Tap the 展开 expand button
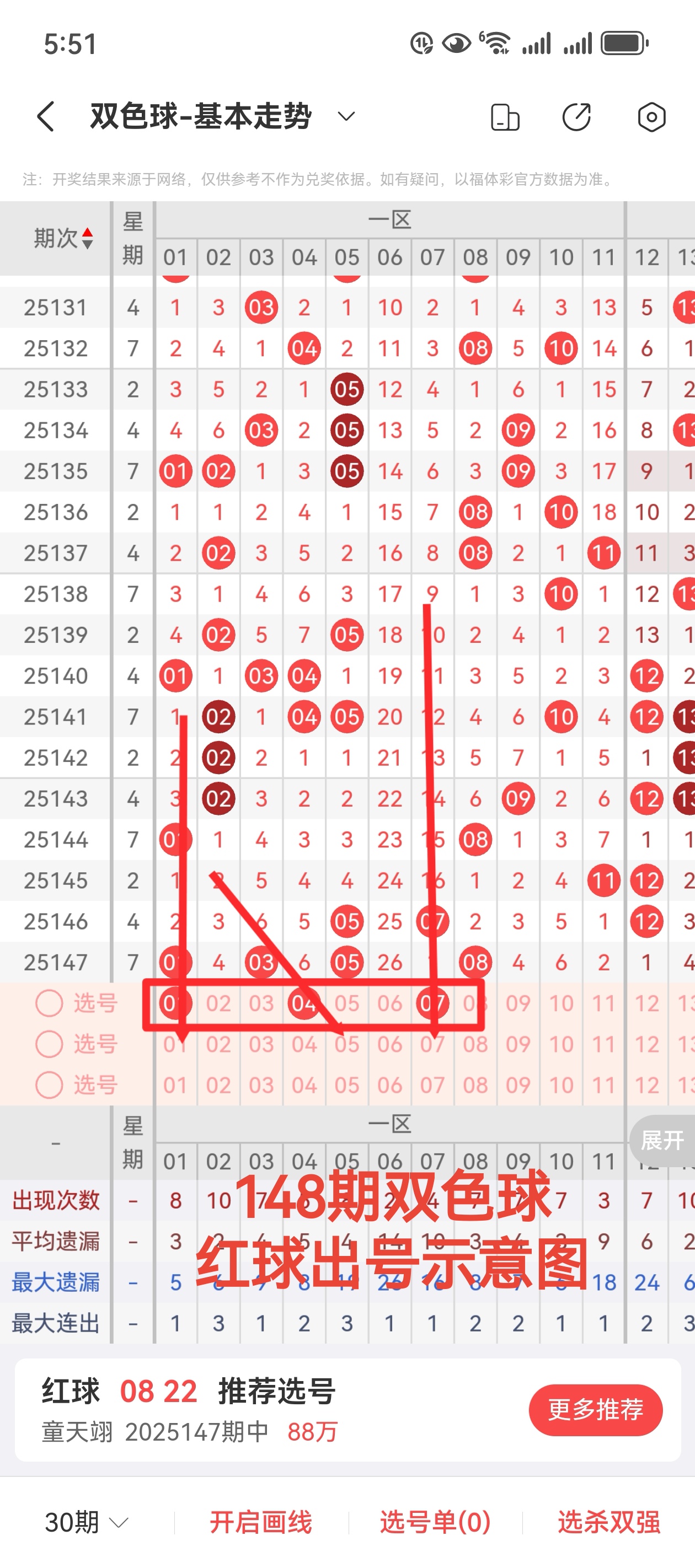 pos(662,1140)
